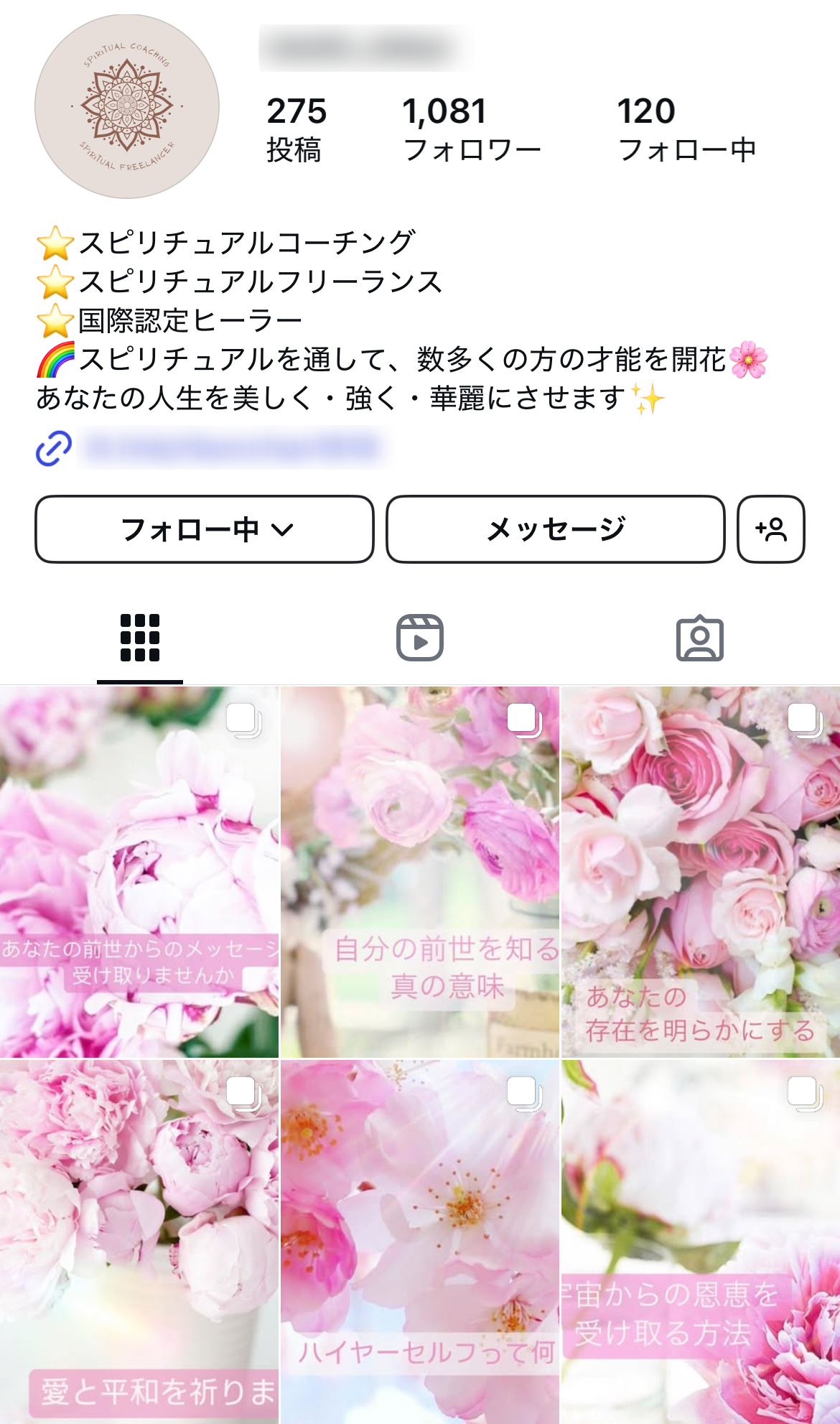Open post あなたの存在を明らかにする
The height and width of the screenshot is (1424, 840).
point(701,872)
